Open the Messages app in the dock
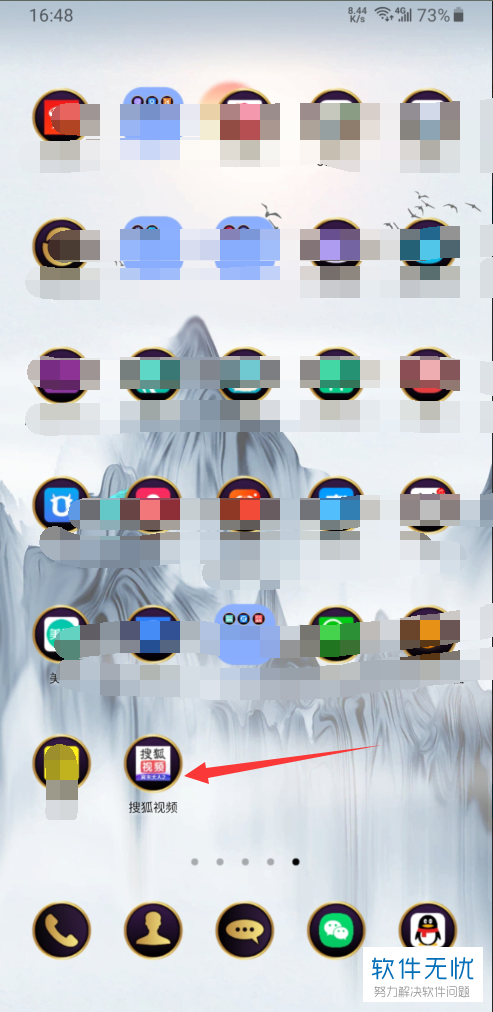 point(245,930)
